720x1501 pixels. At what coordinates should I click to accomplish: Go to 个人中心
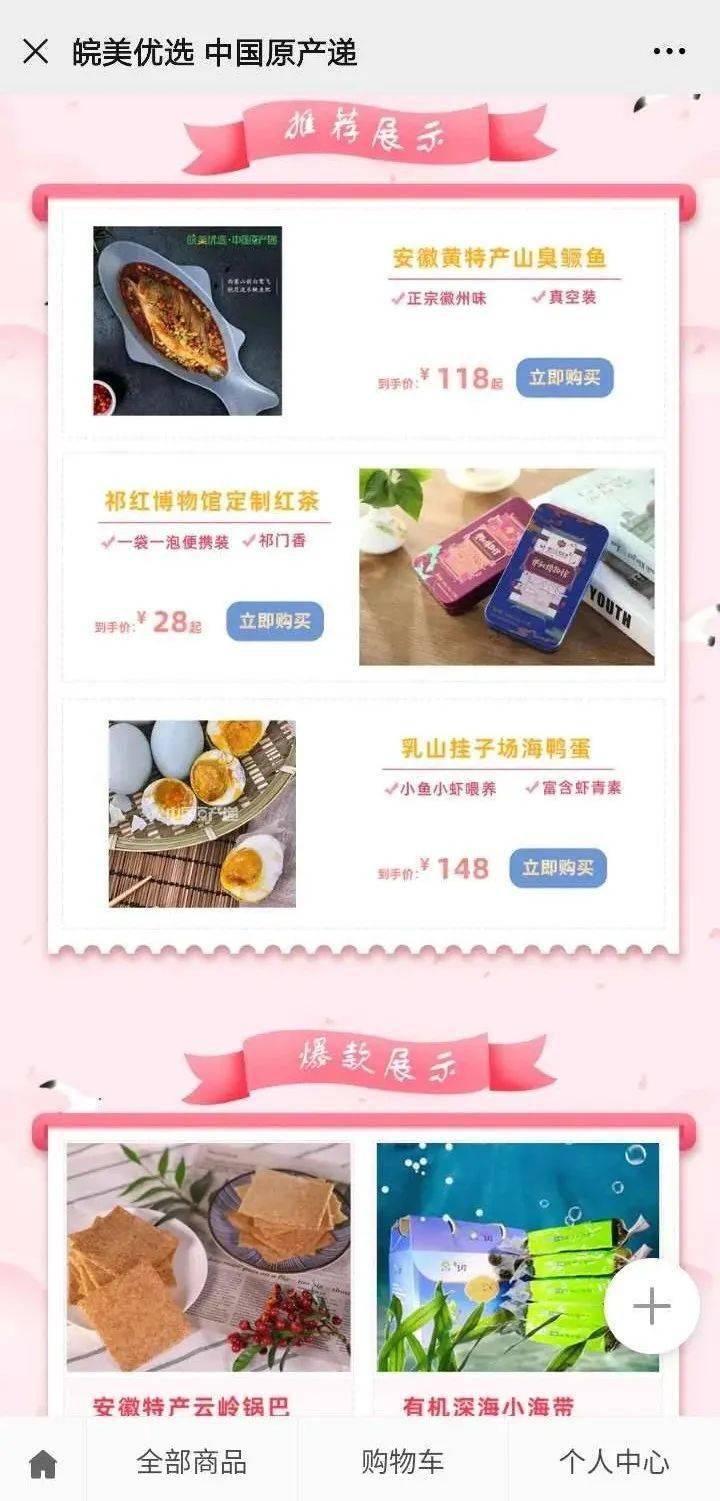tap(614, 1462)
